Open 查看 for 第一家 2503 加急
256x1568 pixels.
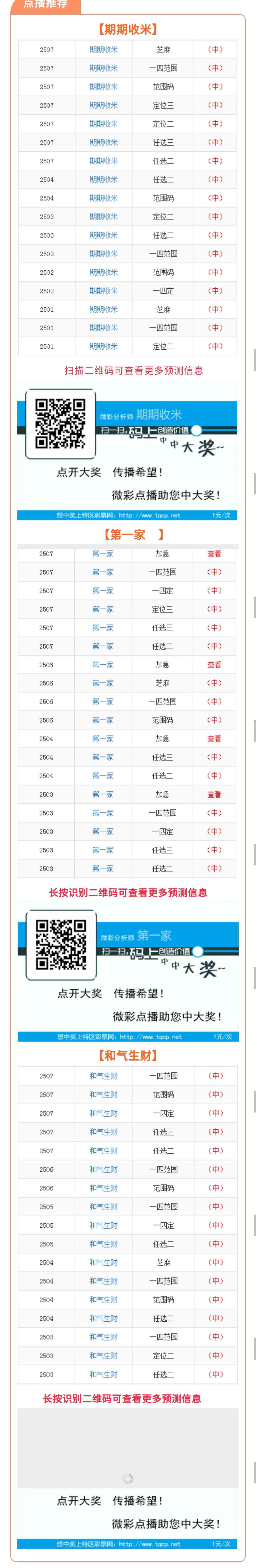tap(214, 794)
